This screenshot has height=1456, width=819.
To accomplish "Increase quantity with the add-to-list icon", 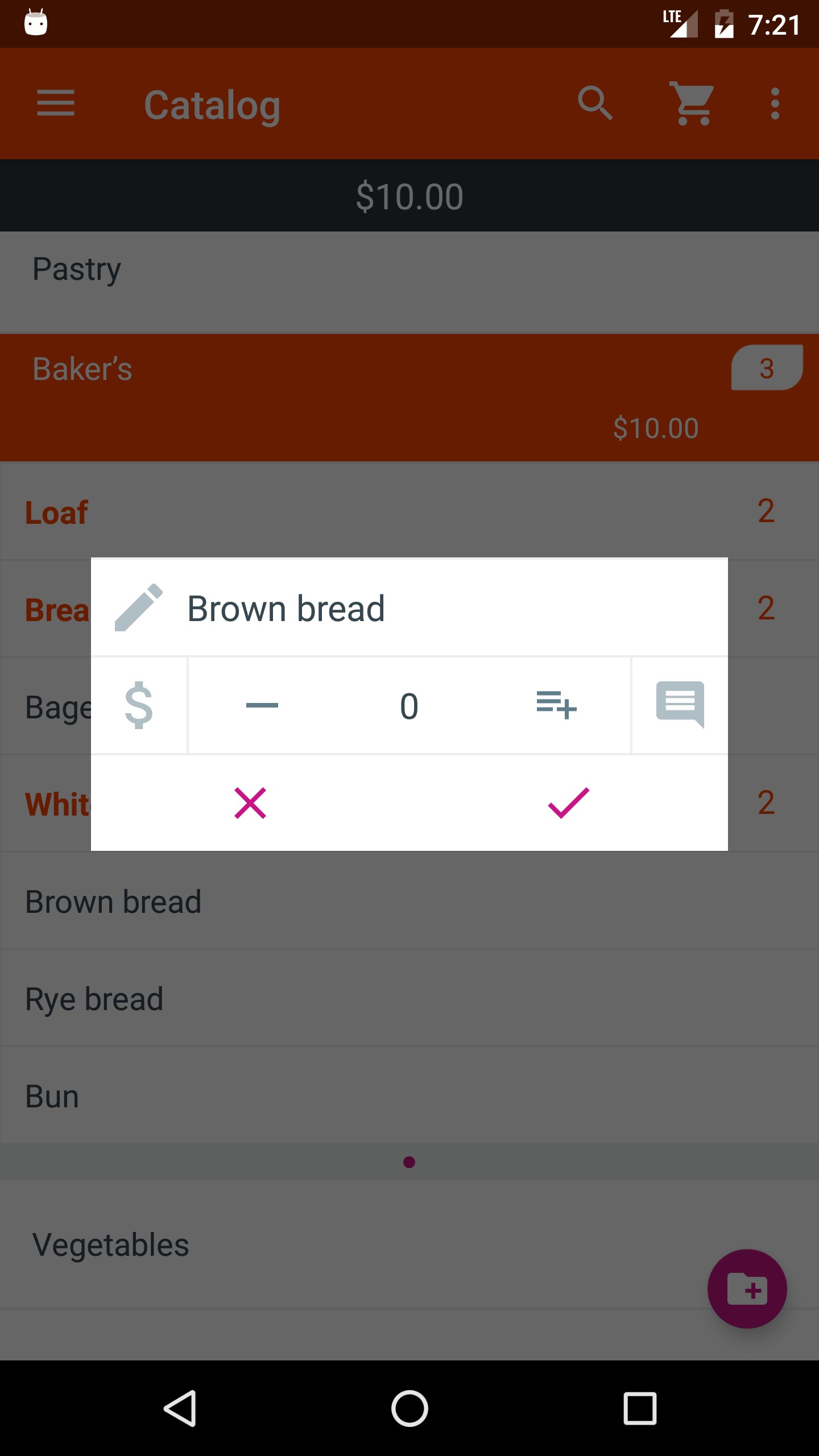I will pos(556,705).
